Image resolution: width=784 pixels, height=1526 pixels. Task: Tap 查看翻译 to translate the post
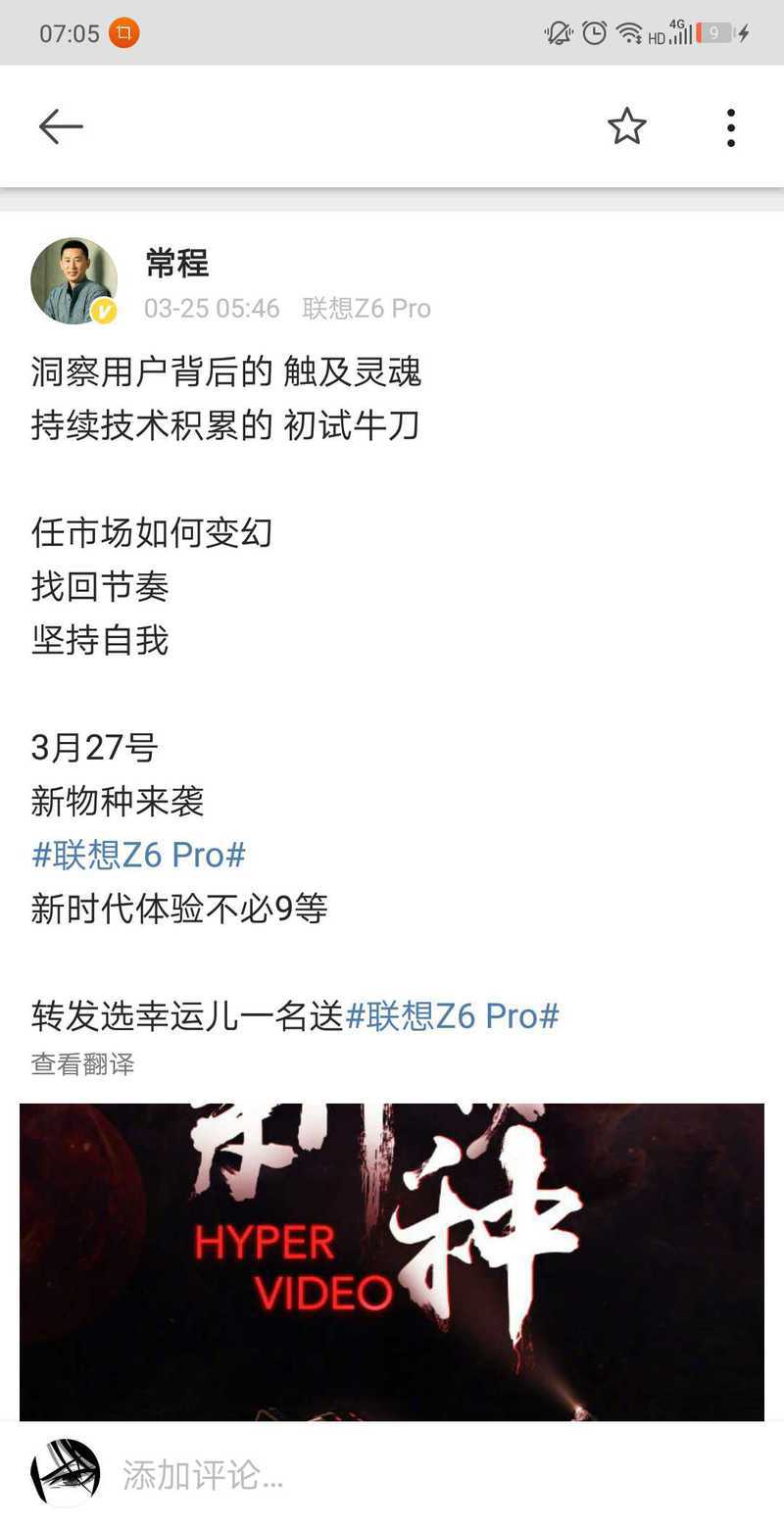coord(82,1064)
